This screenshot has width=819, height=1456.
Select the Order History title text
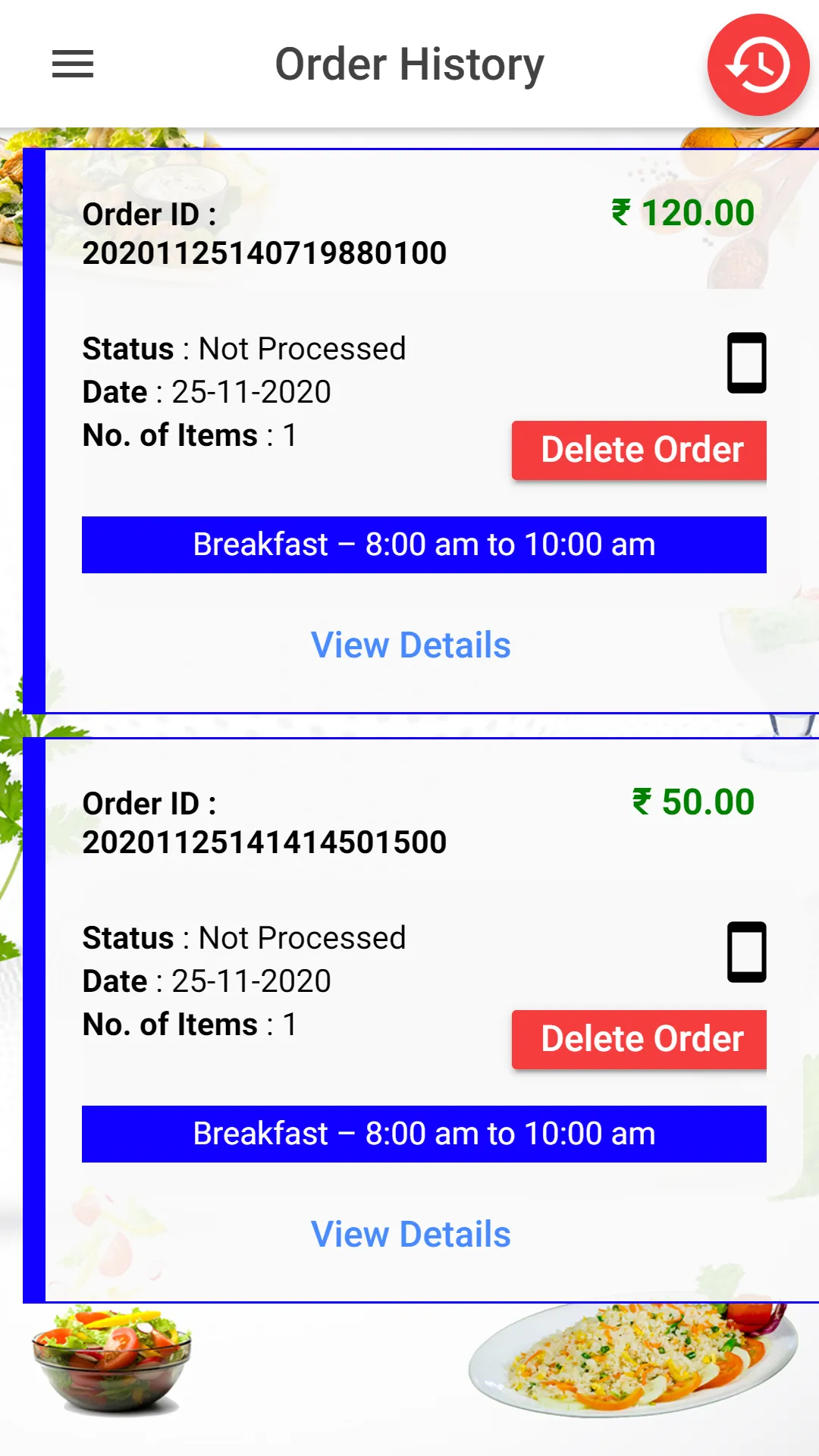point(409,64)
